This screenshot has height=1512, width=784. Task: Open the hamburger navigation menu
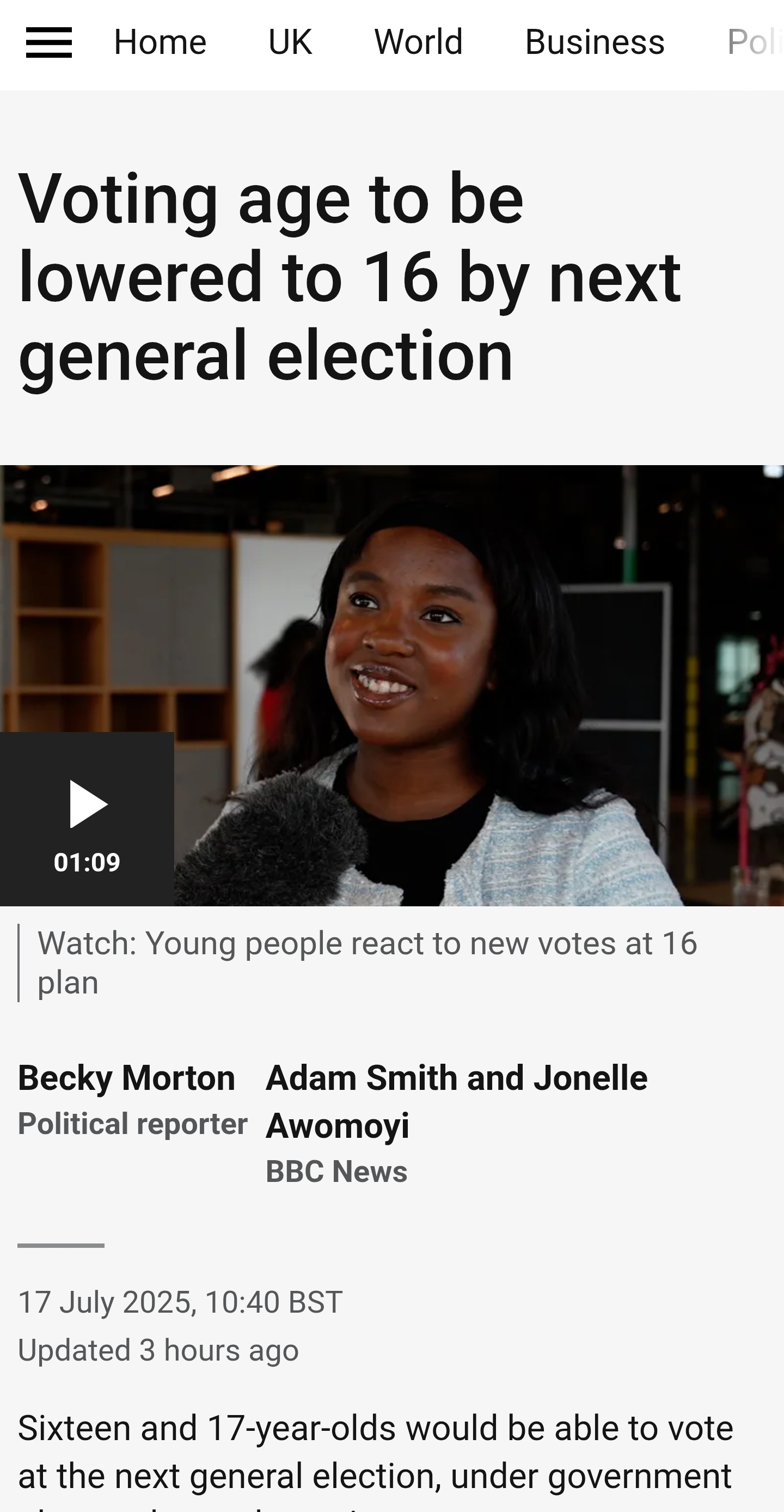(x=48, y=42)
